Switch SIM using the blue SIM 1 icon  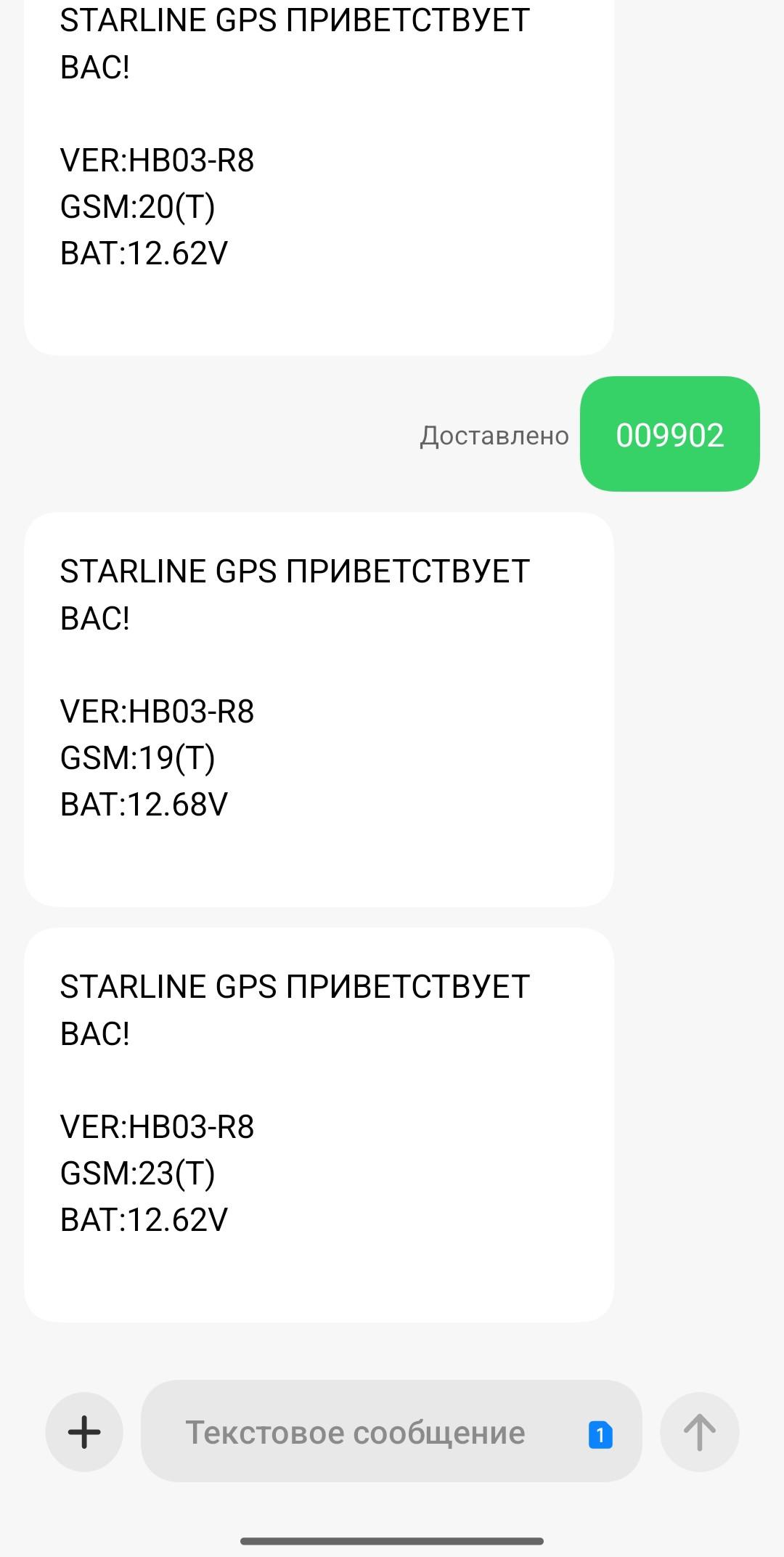pyautogui.click(x=600, y=1434)
